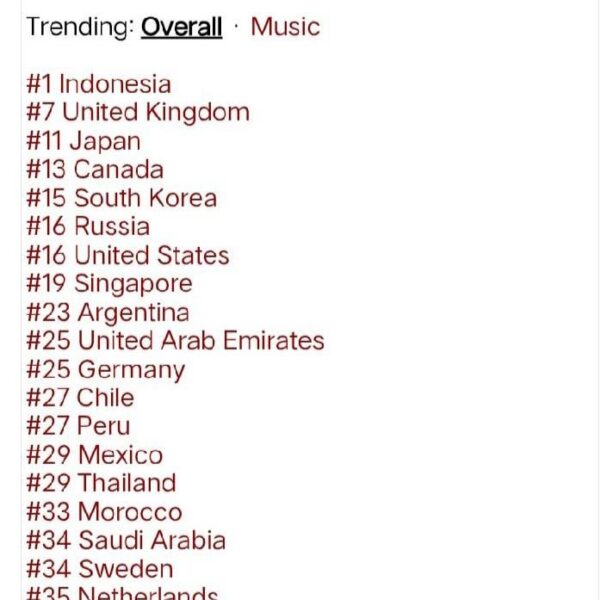This screenshot has height=600, width=600.
Task: Tap the #13 Canada link
Action: (95, 169)
